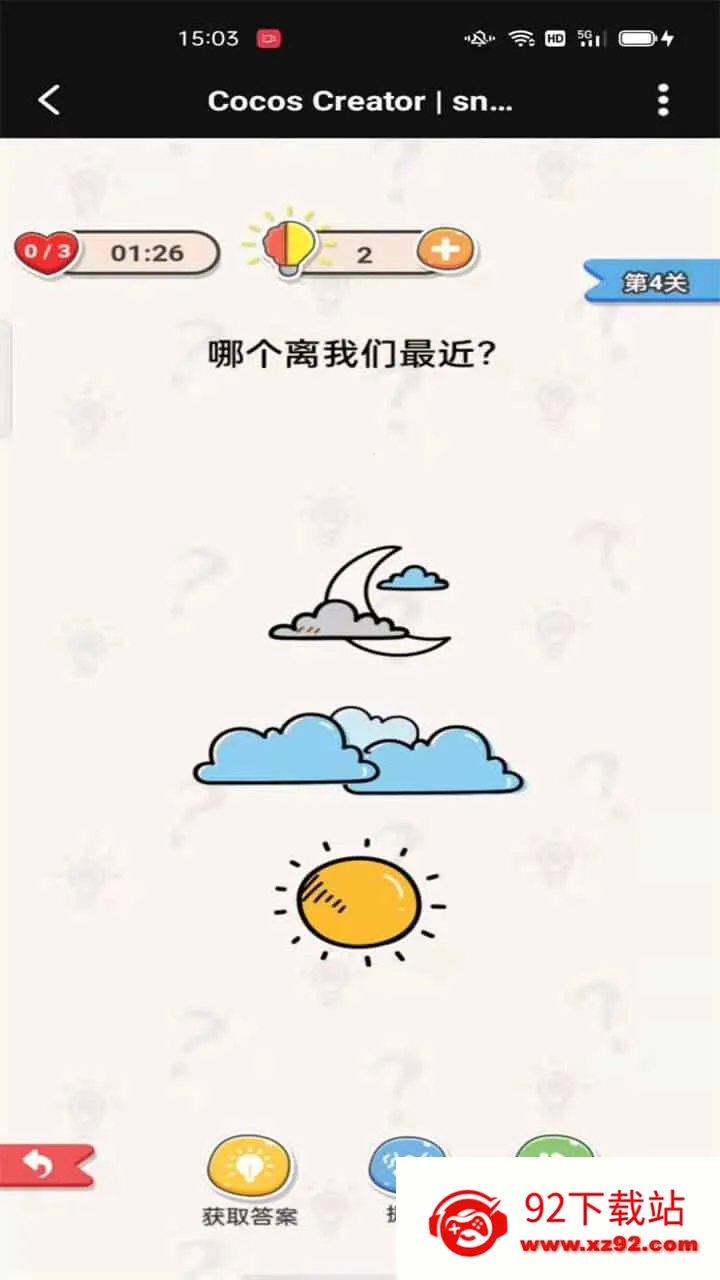Tap the blue clouds picture
The height and width of the screenshot is (1280, 720).
click(x=360, y=750)
